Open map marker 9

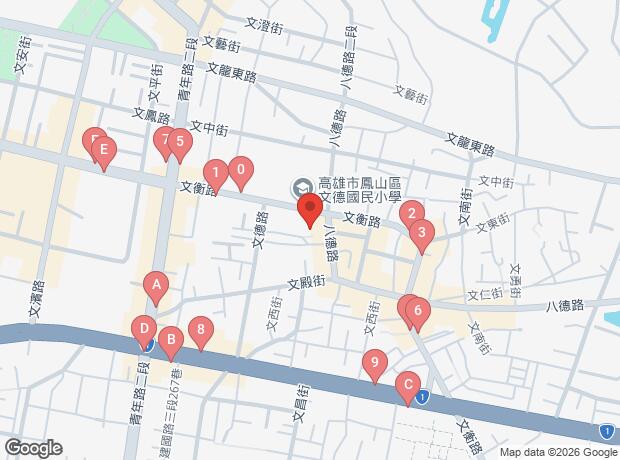[x=375, y=366]
